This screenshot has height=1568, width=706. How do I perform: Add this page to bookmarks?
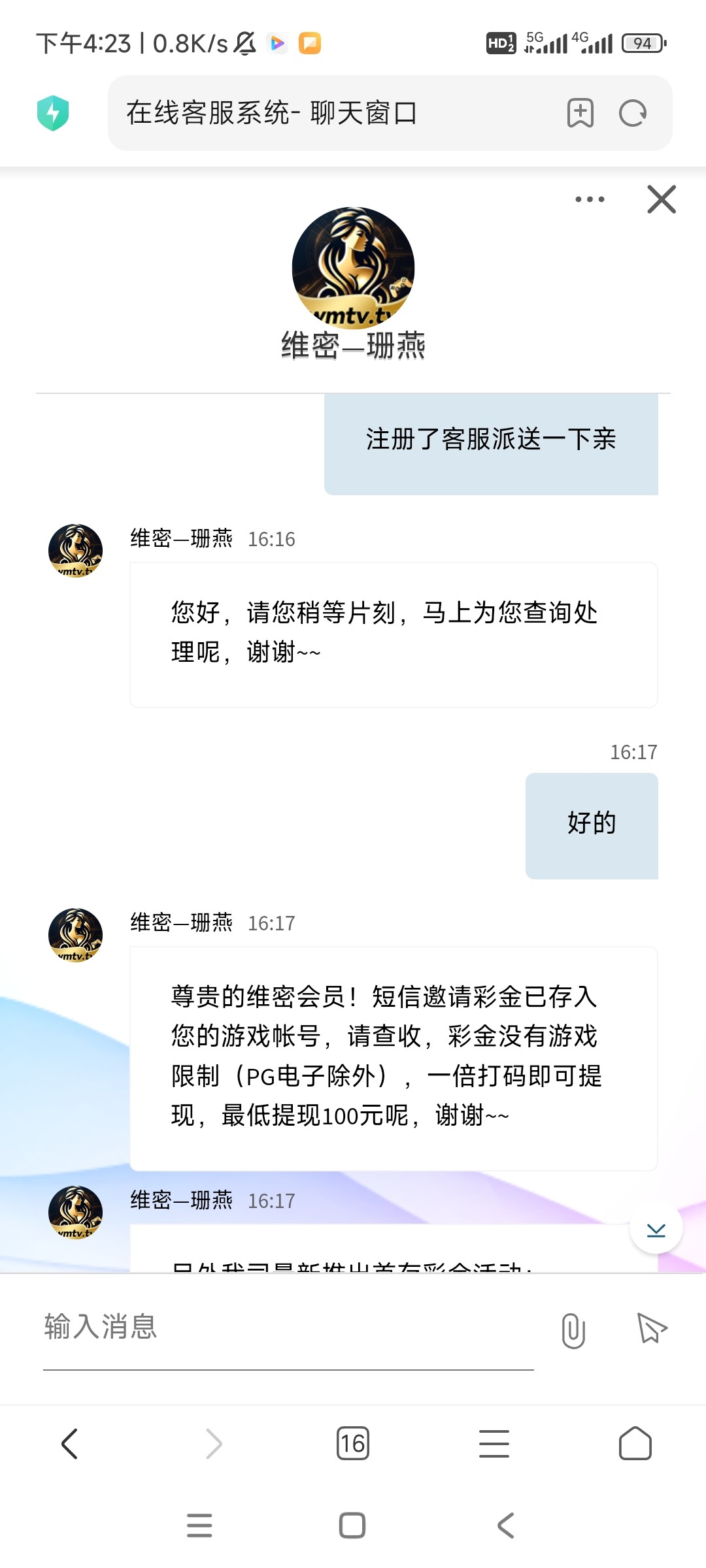click(x=580, y=114)
